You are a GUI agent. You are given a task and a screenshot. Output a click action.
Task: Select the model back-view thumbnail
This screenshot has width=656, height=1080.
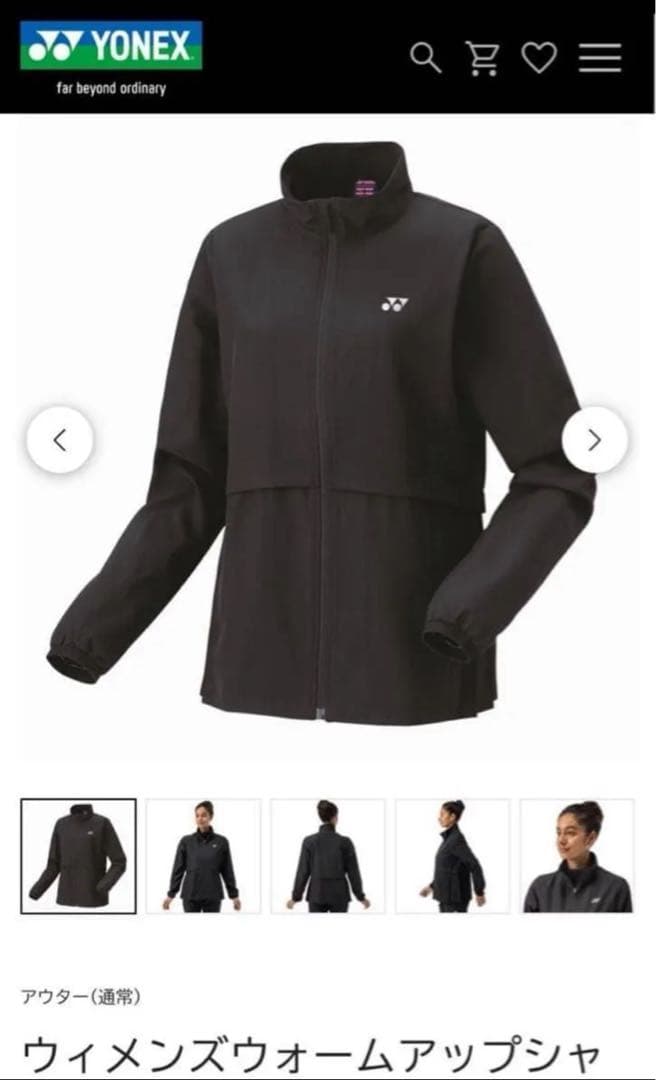328,856
